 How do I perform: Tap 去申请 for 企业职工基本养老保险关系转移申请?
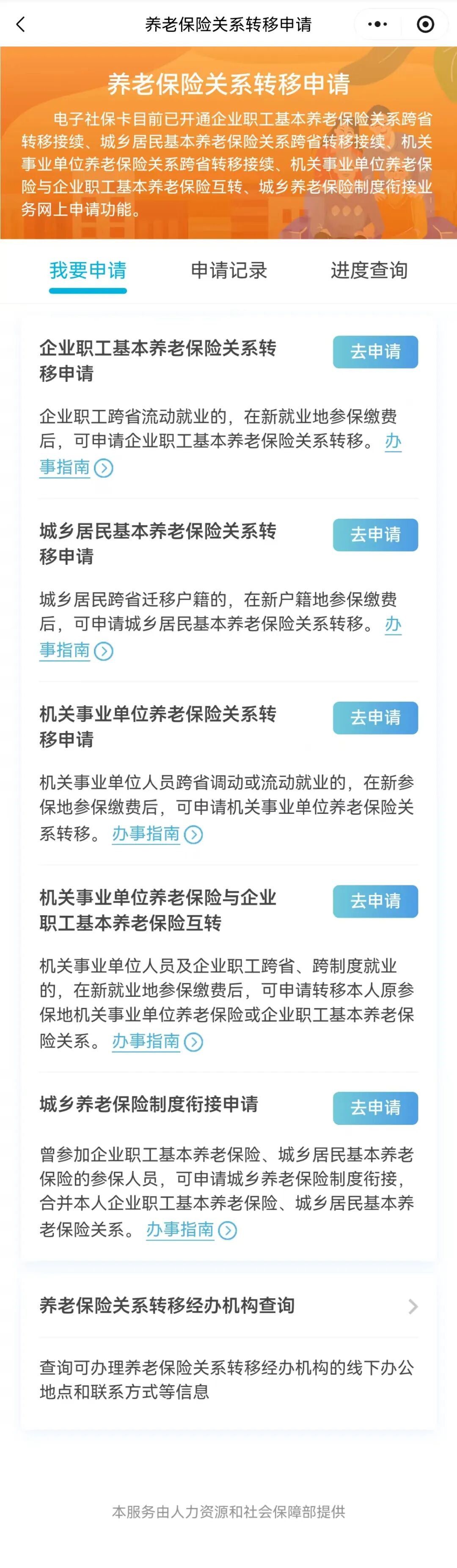tap(375, 352)
